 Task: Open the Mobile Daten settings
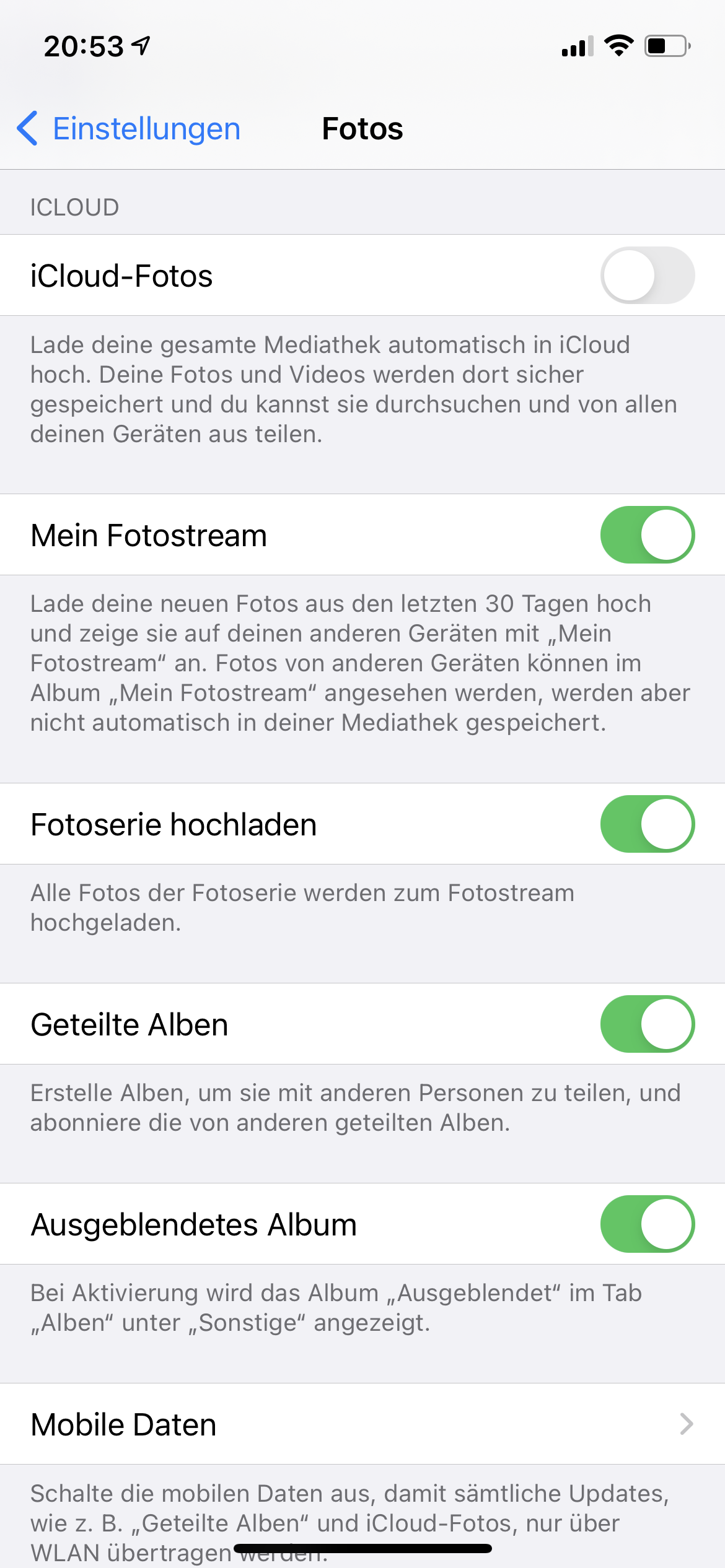click(362, 1424)
